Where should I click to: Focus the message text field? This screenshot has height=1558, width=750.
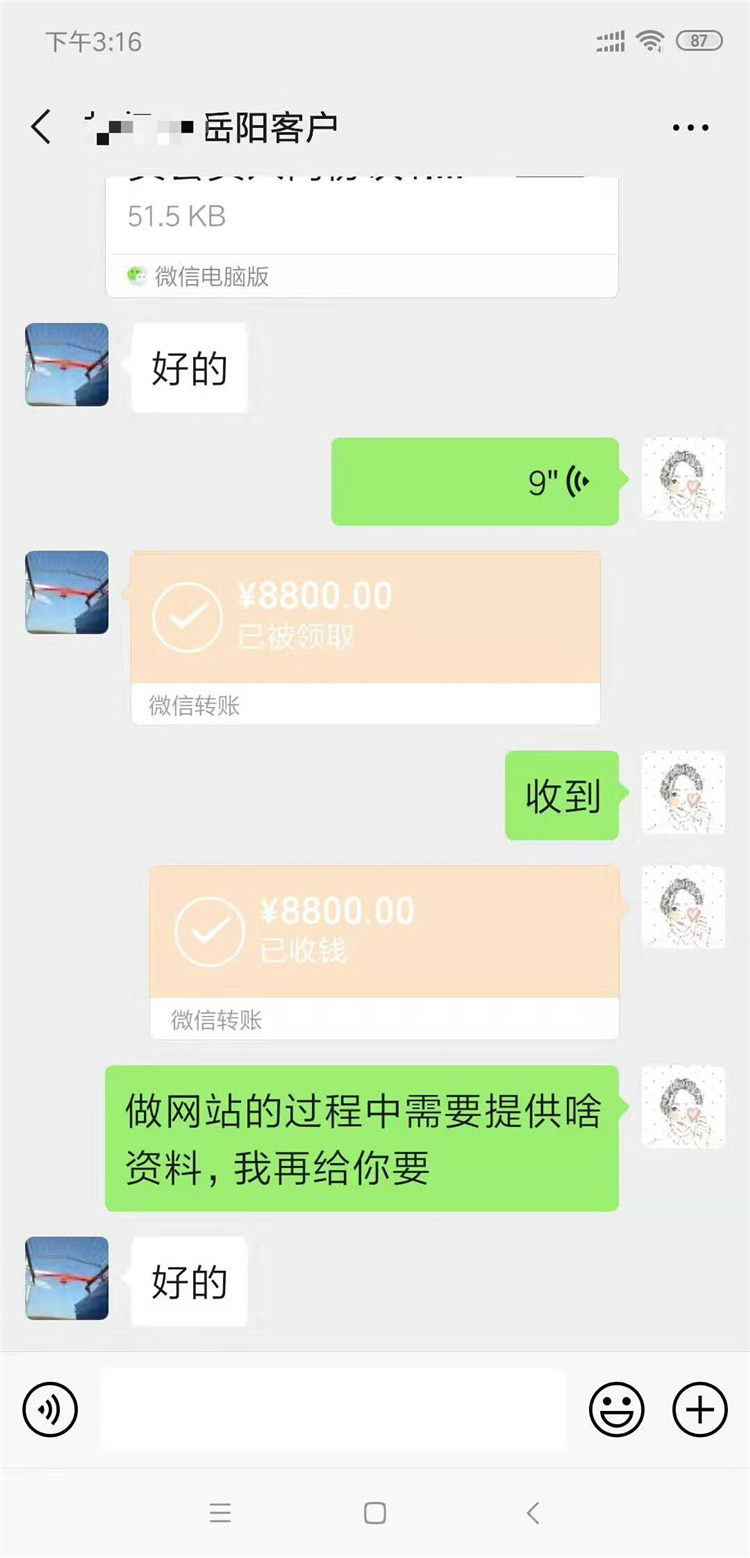[333, 1410]
